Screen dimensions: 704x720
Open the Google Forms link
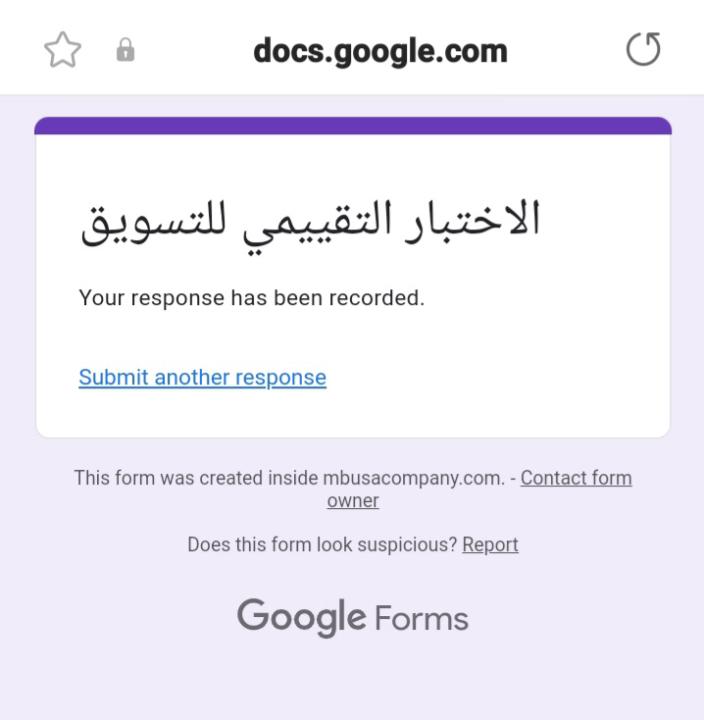352,617
